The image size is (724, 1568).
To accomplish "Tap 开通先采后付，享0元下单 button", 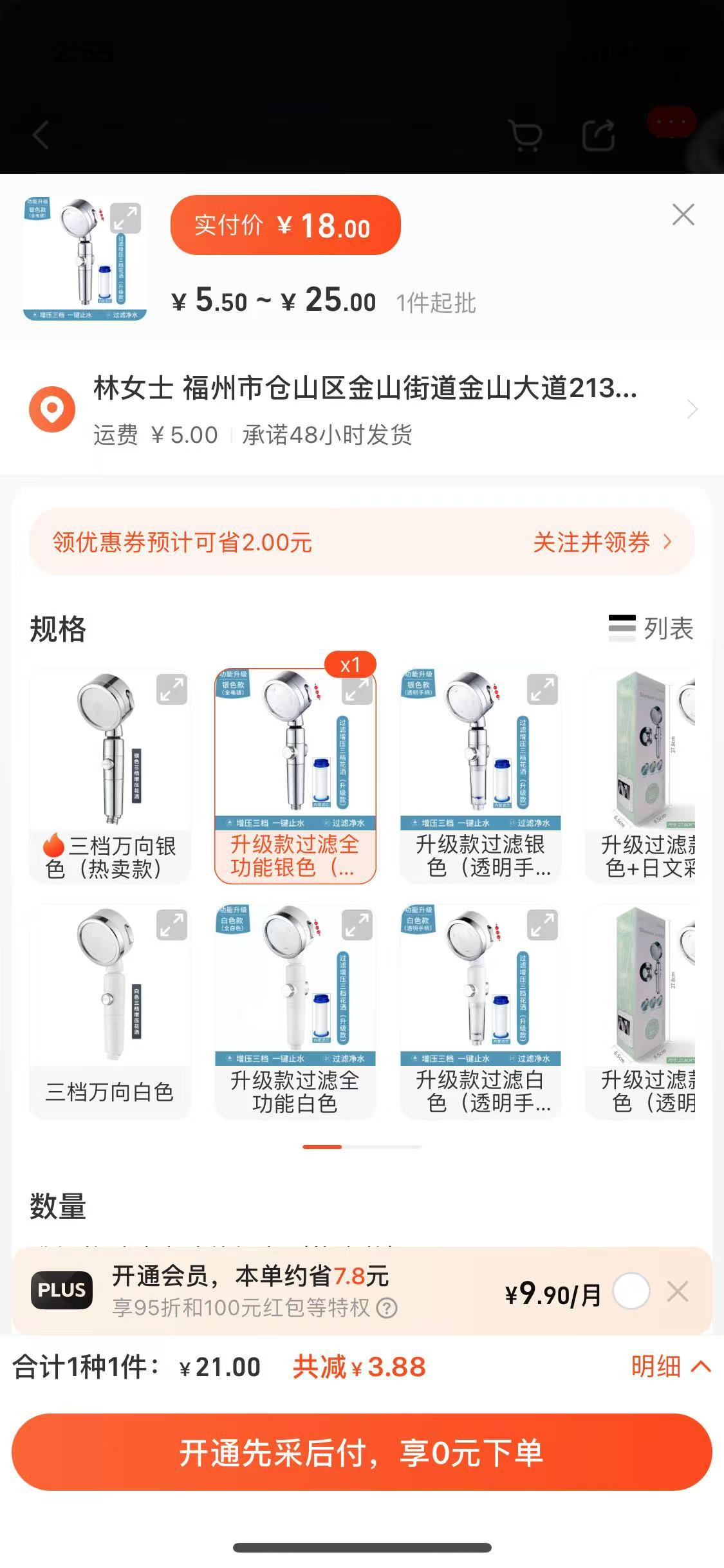I will point(362,1453).
